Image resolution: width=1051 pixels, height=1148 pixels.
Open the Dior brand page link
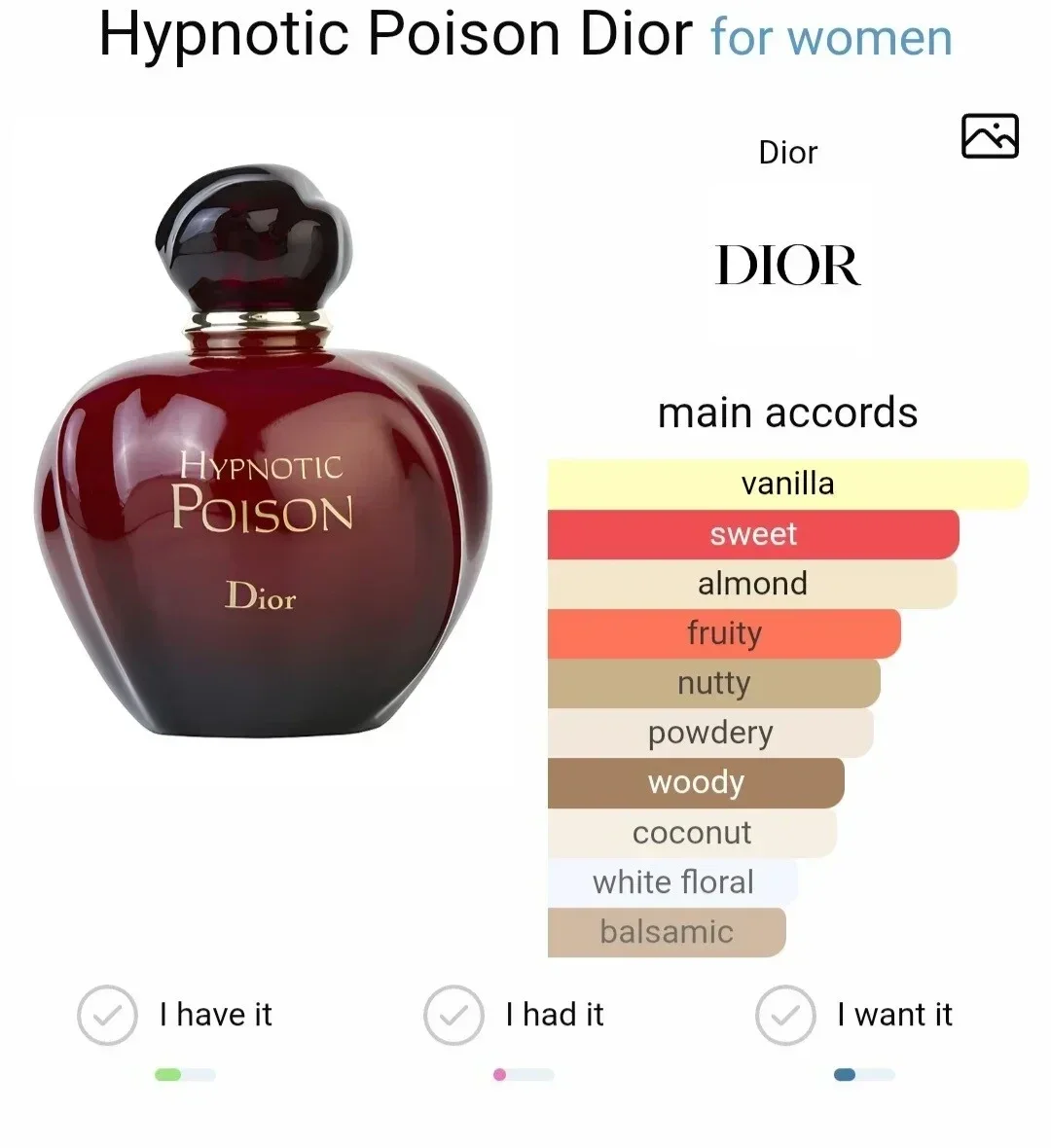pos(787,153)
